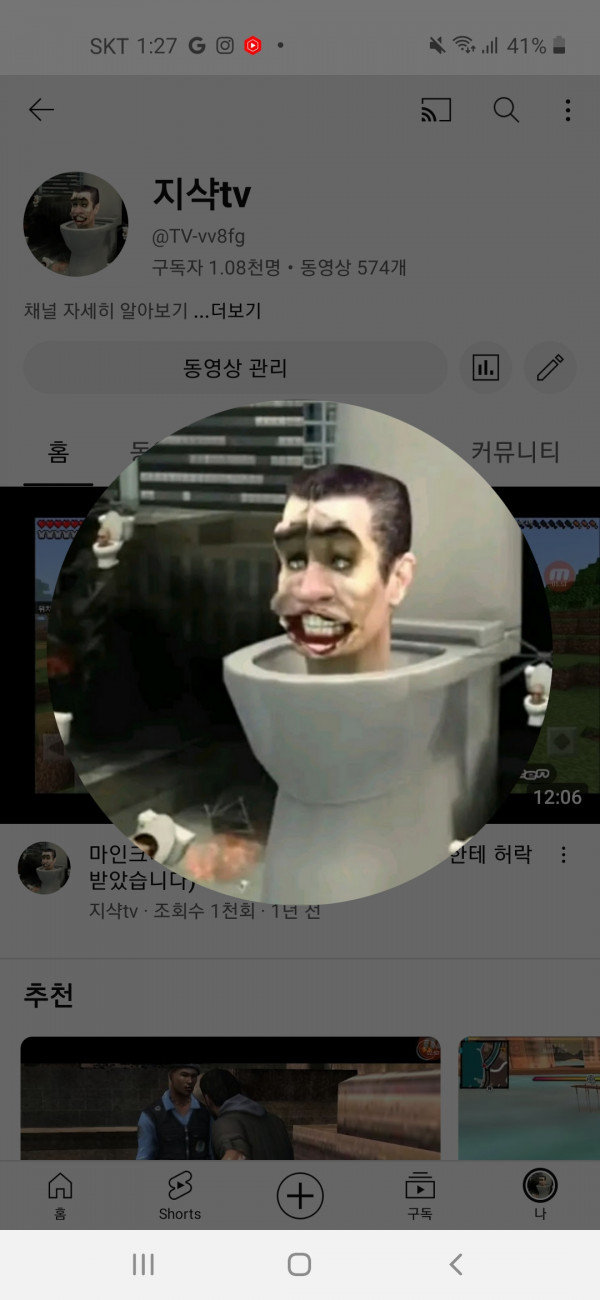The image size is (600, 1300).
Task: Open channel search magnifier
Action: pyautogui.click(x=506, y=110)
